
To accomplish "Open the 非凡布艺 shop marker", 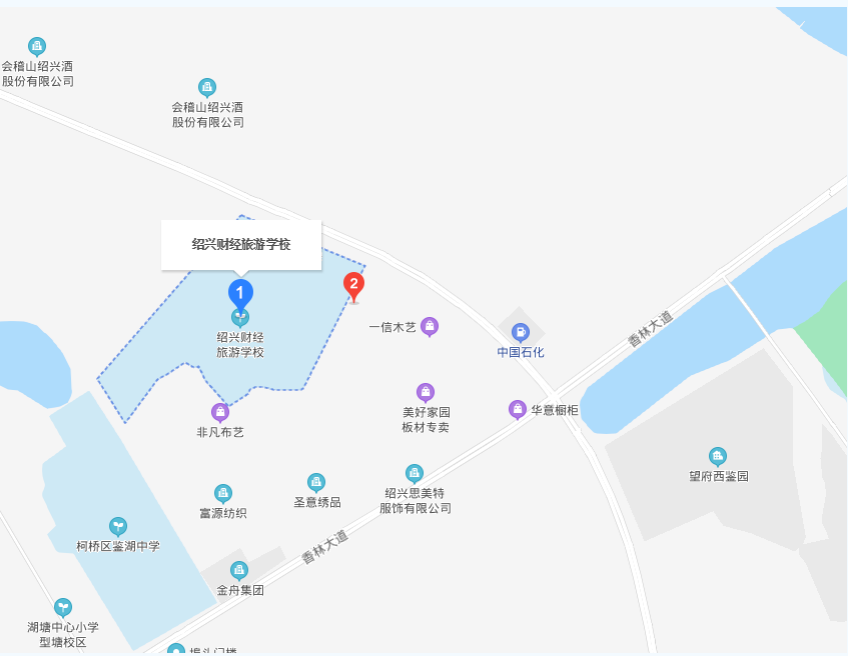I will pos(220,412).
